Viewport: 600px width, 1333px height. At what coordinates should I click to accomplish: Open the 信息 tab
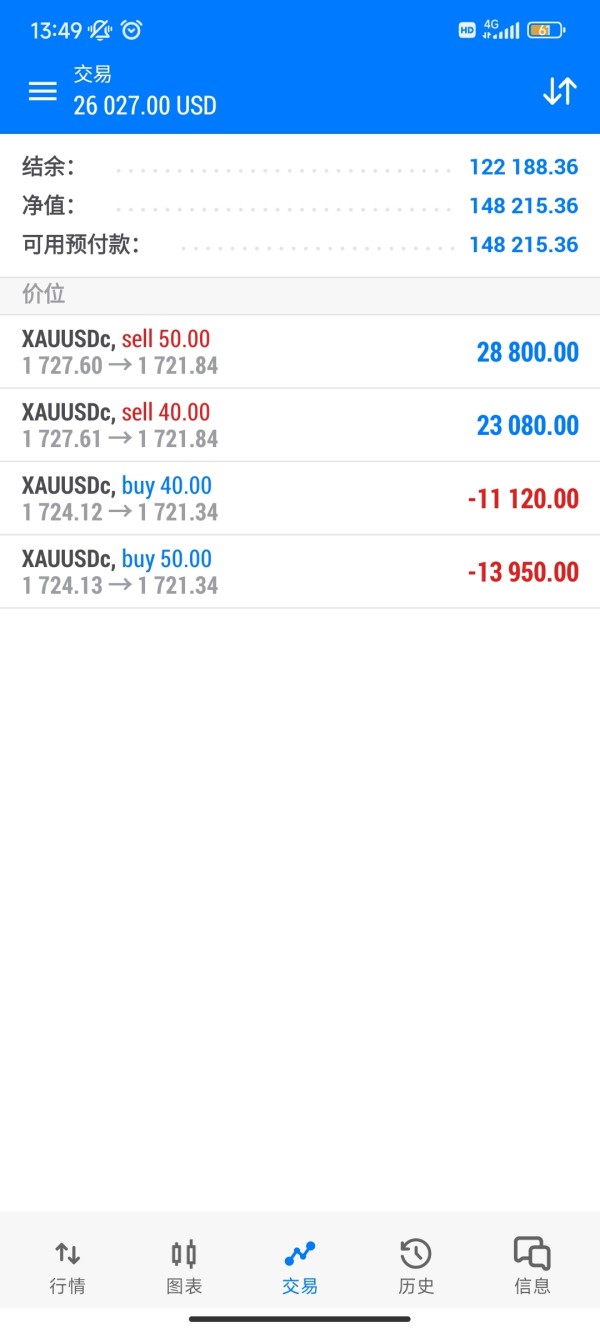[532, 1266]
